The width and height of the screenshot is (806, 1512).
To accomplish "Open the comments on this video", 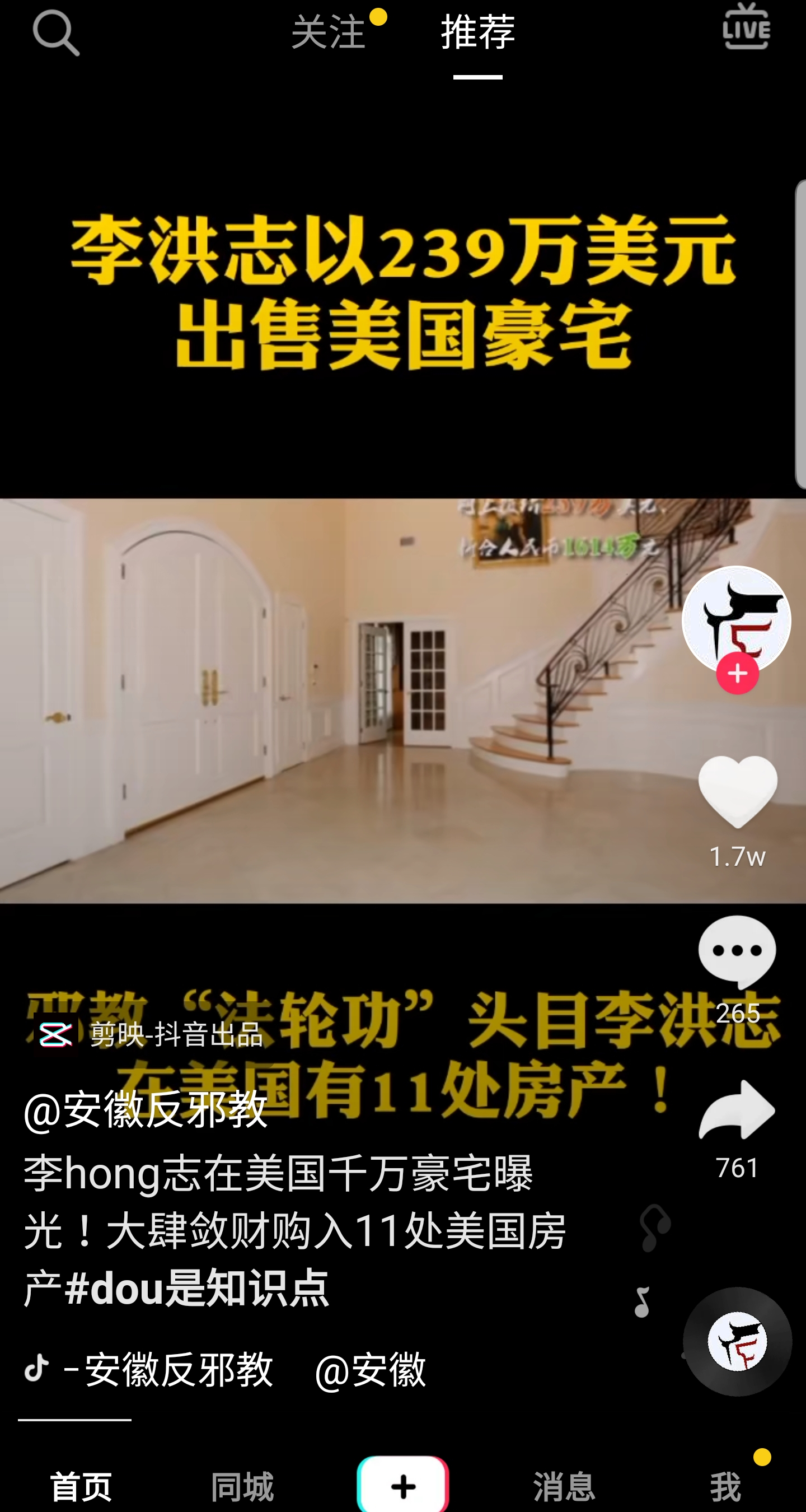I will click(737, 952).
